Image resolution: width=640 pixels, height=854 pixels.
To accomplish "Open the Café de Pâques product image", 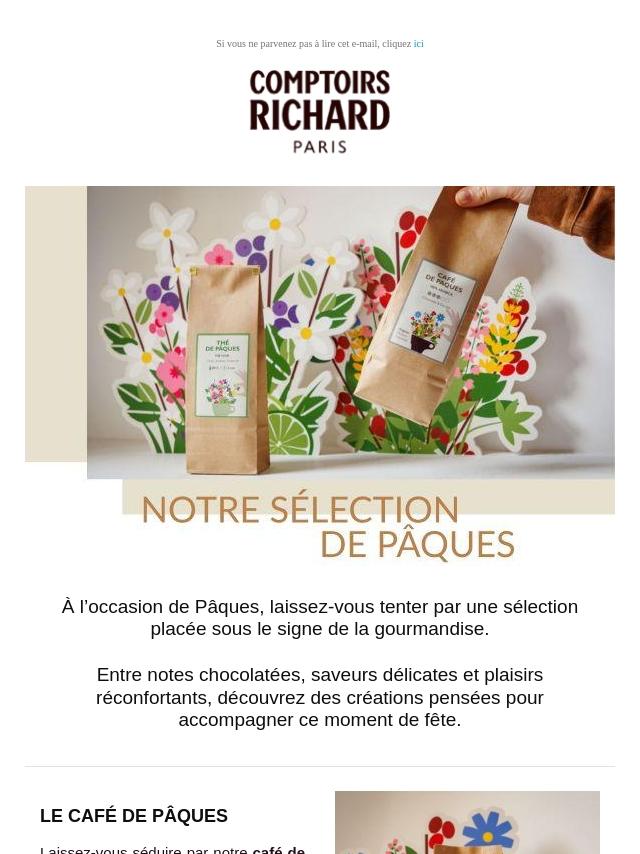I will tap(467, 823).
